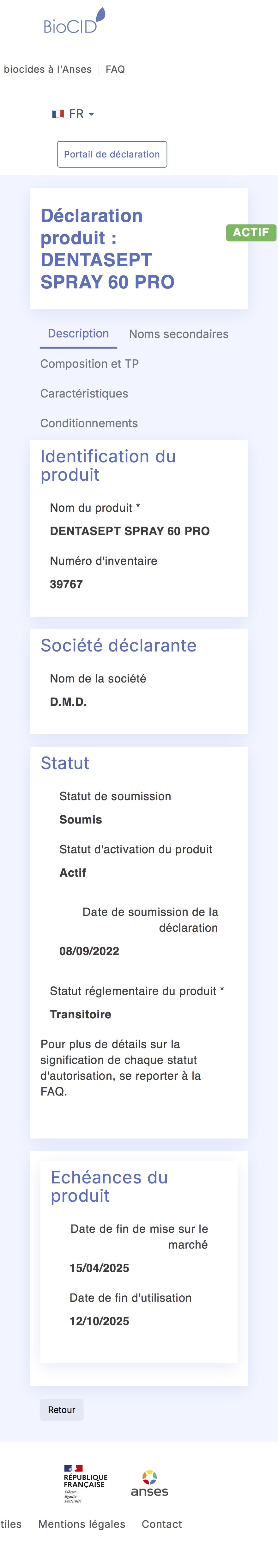Image resolution: width=278 pixels, height=1568 pixels.
Task: Switch to the Conditionnements tab
Action: point(89,424)
